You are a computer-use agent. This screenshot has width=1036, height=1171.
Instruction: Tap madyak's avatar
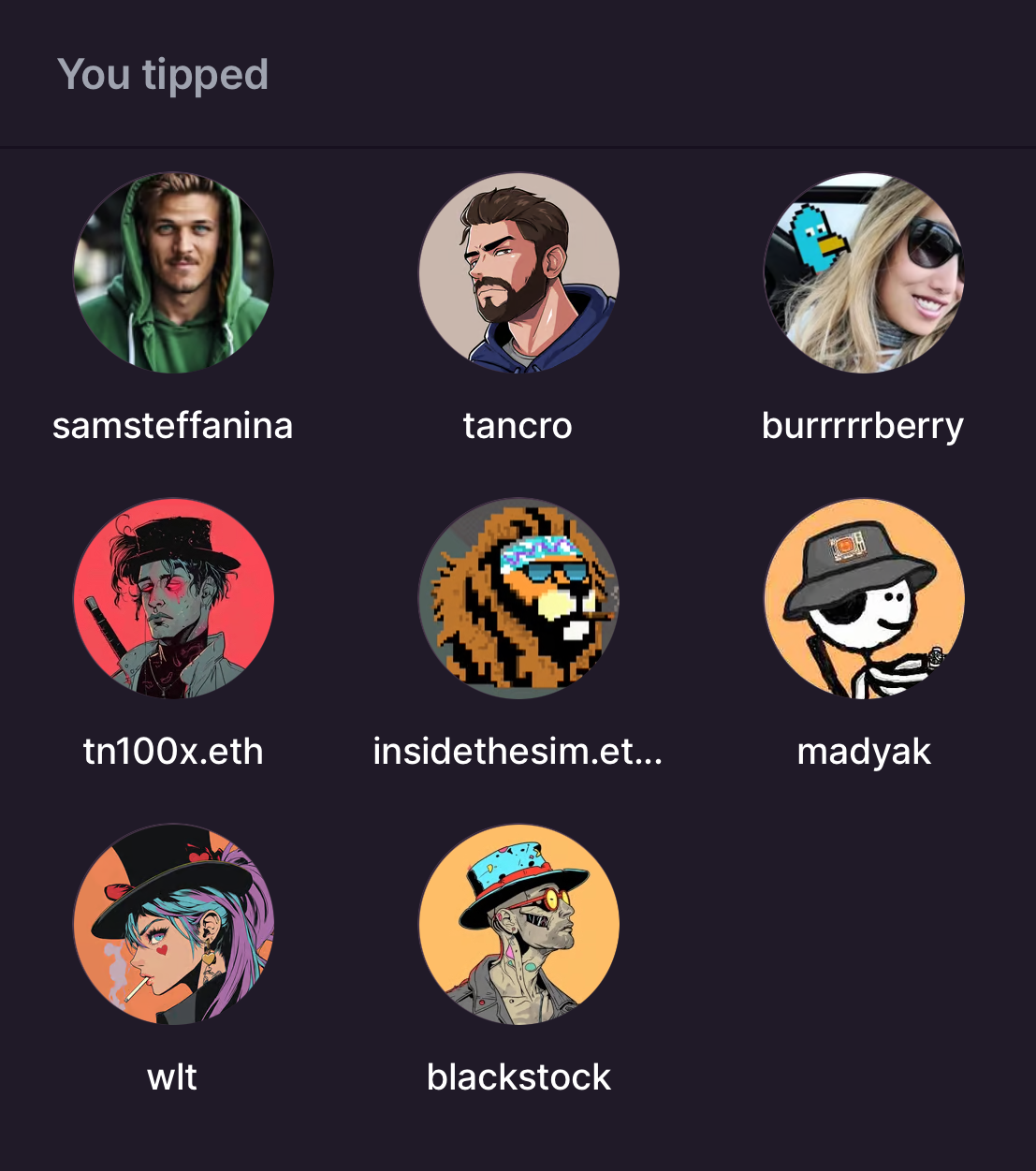(863, 598)
